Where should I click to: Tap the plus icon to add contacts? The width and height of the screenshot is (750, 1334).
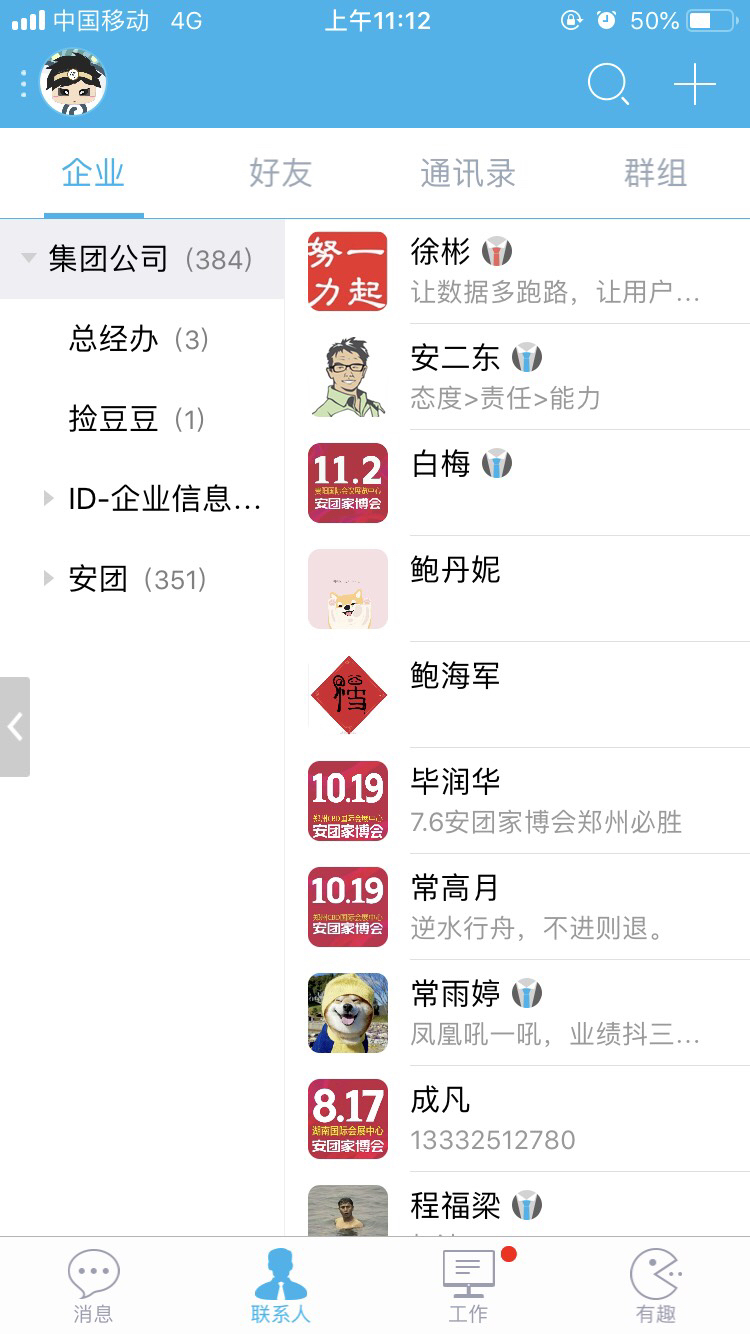pyautogui.click(x=693, y=85)
